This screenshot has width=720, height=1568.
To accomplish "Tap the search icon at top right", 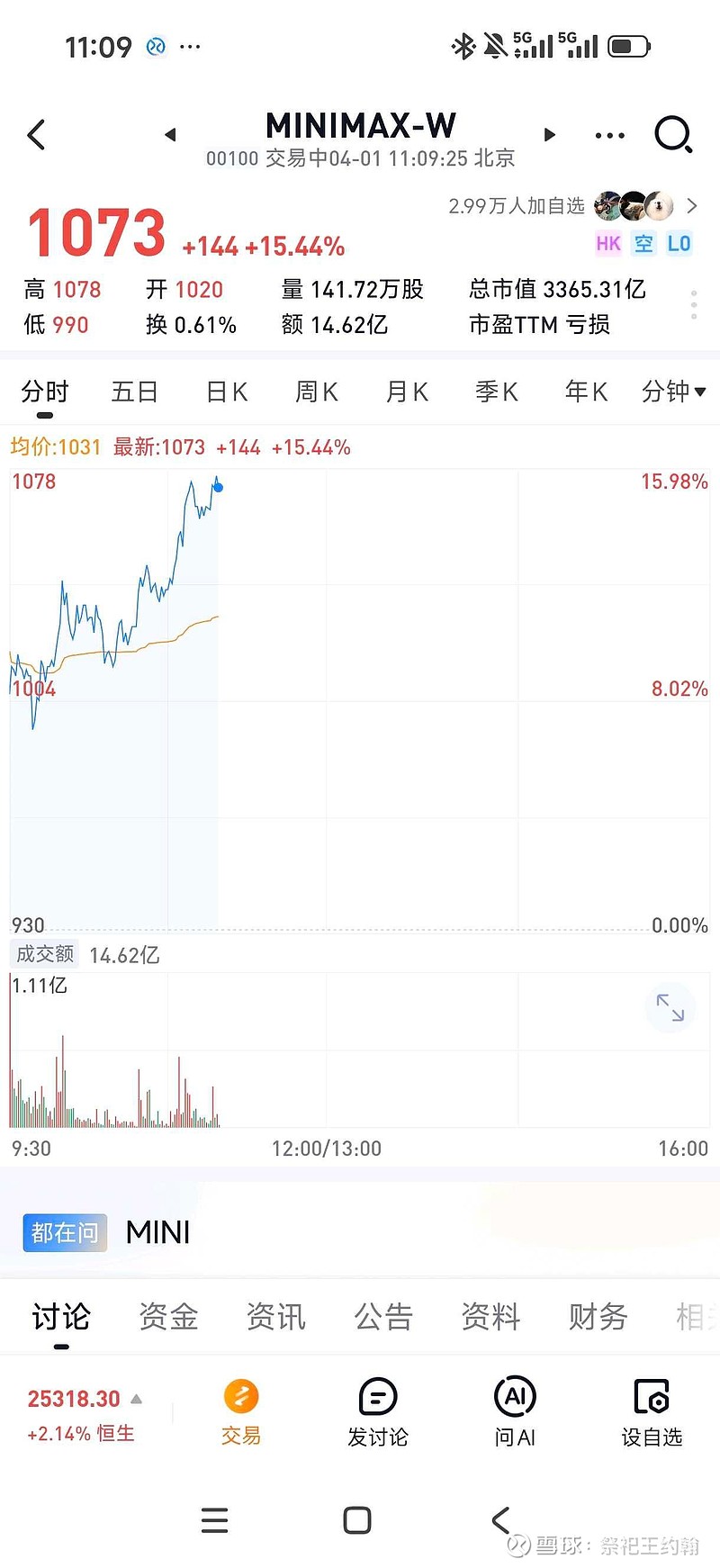I will pyautogui.click(x=673, y=134).
